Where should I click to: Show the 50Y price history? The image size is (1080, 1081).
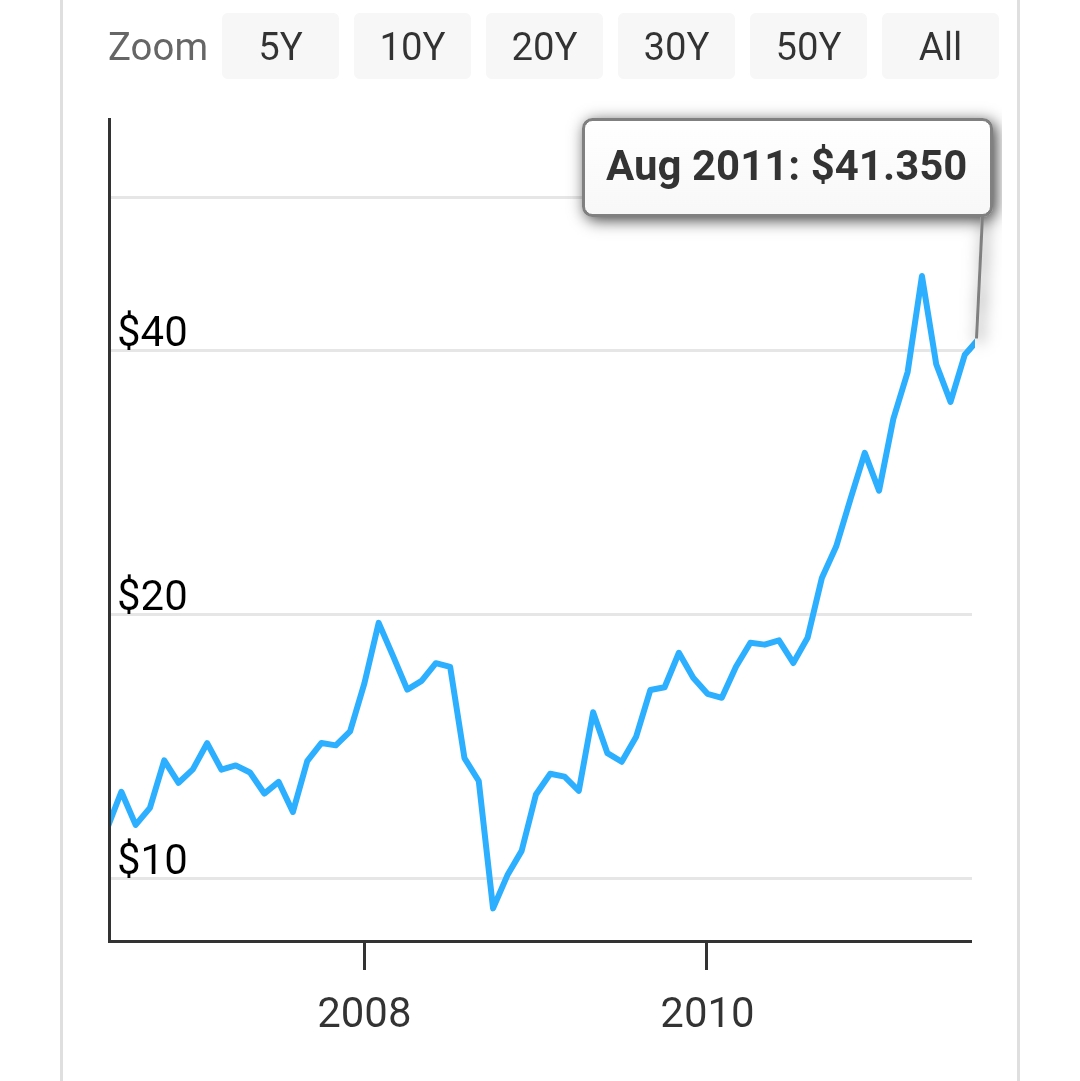tap(808, 47)
